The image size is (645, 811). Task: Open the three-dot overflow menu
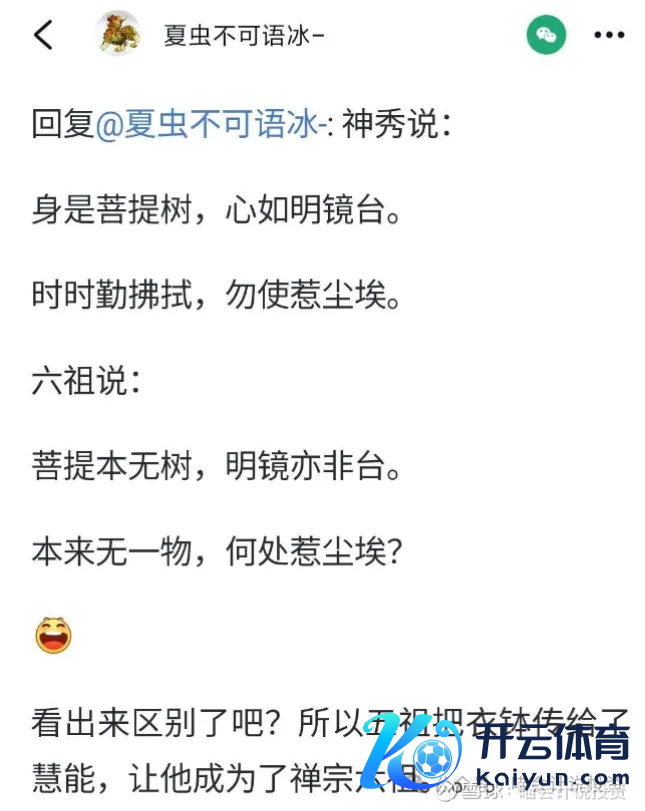pos(609,35)
